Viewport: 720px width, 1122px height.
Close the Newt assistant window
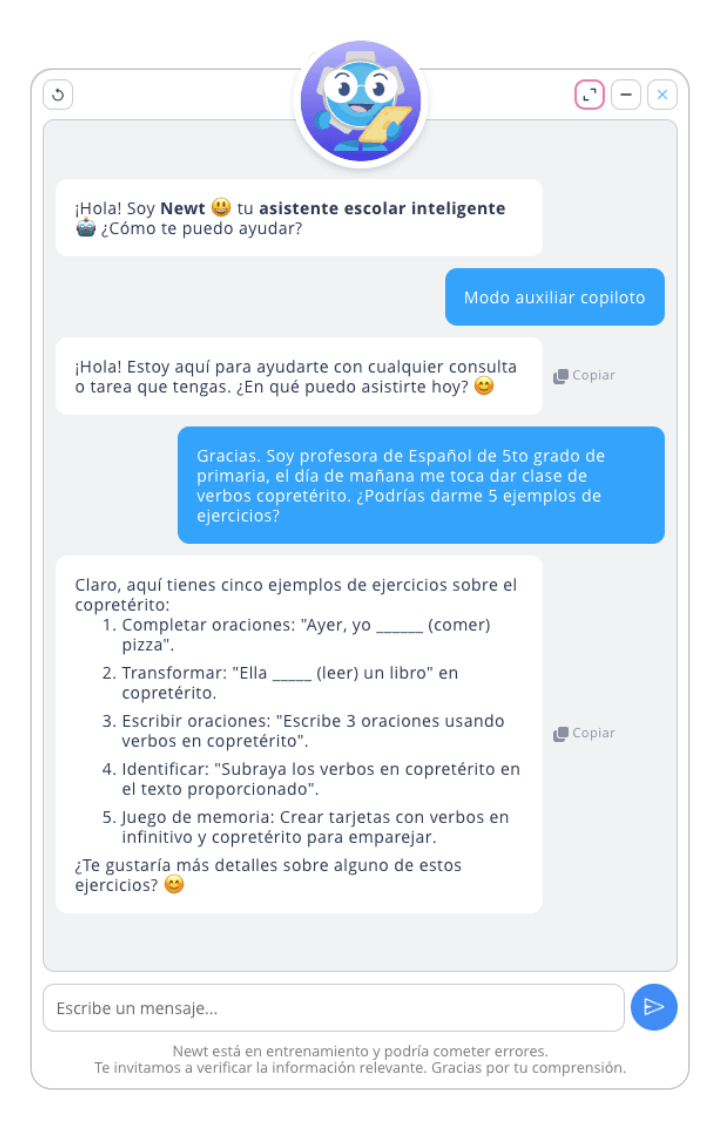click(x=662, y=95)
